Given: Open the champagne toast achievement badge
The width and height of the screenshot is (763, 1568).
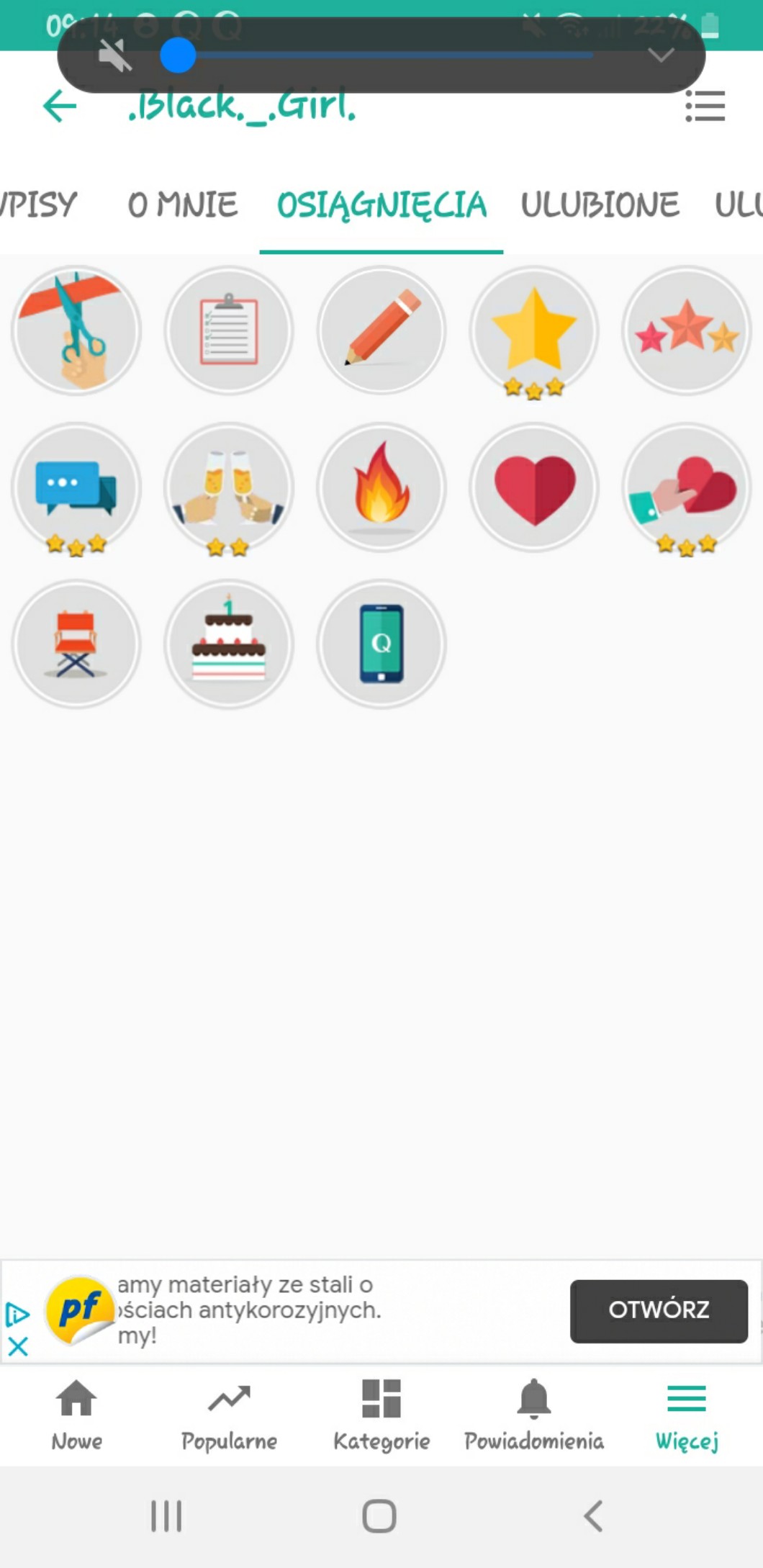Looking at the screenshot, I should click(x=229, y=488).
